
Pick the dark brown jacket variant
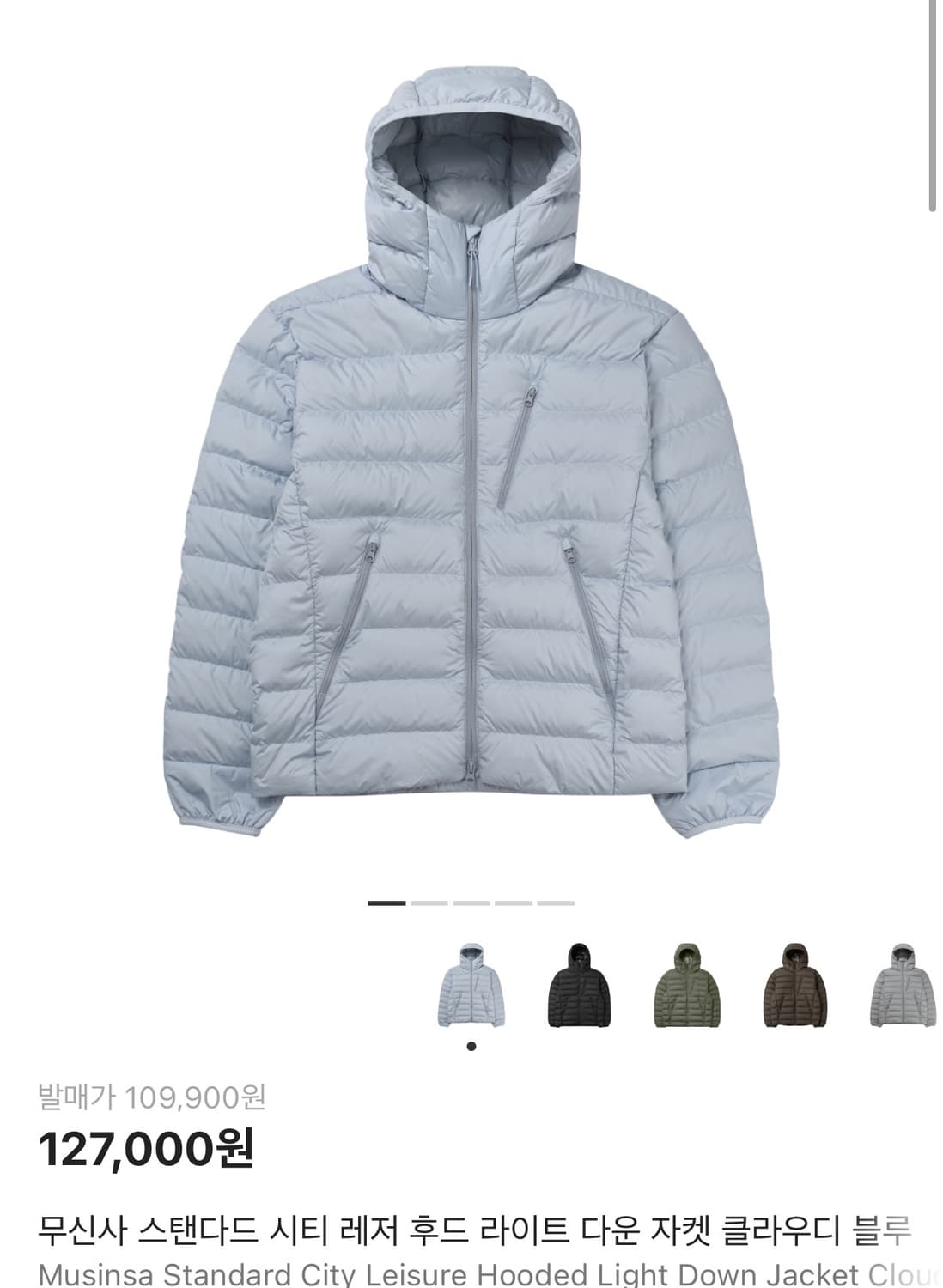pos(796,986)
